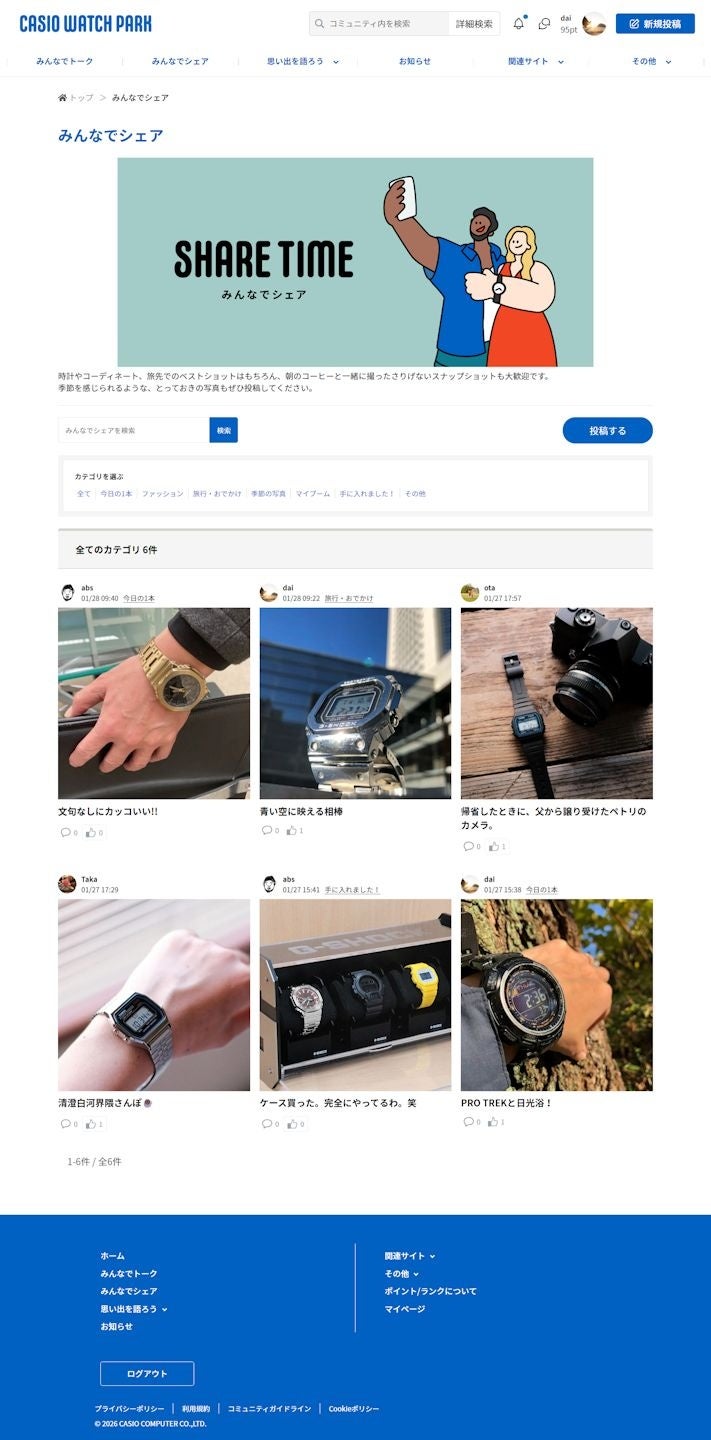The image size is (711, 1440).
Task: Open the messages chat icon
Action: point(544,24)
